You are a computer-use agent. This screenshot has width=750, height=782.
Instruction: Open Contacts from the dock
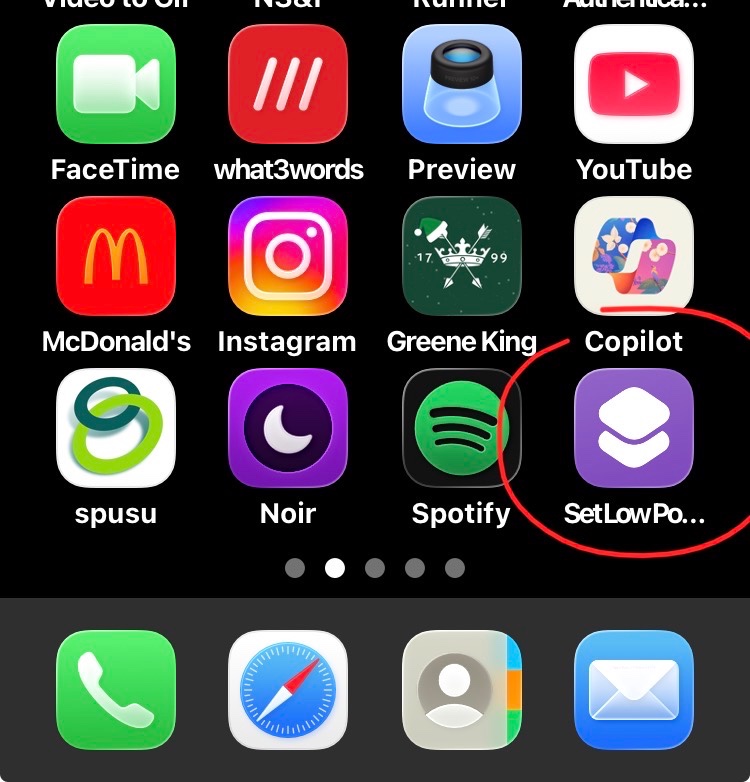461,690
